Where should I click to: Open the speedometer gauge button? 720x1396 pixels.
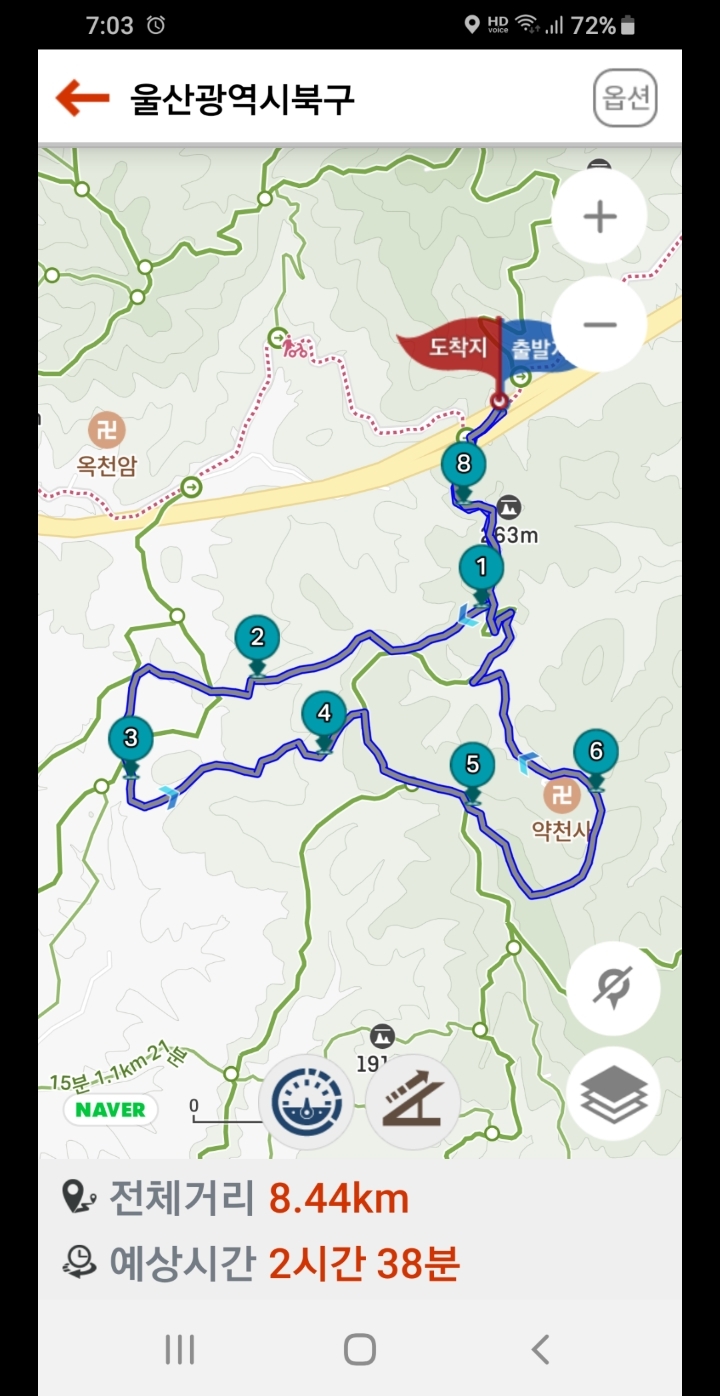click(306, 1102)
